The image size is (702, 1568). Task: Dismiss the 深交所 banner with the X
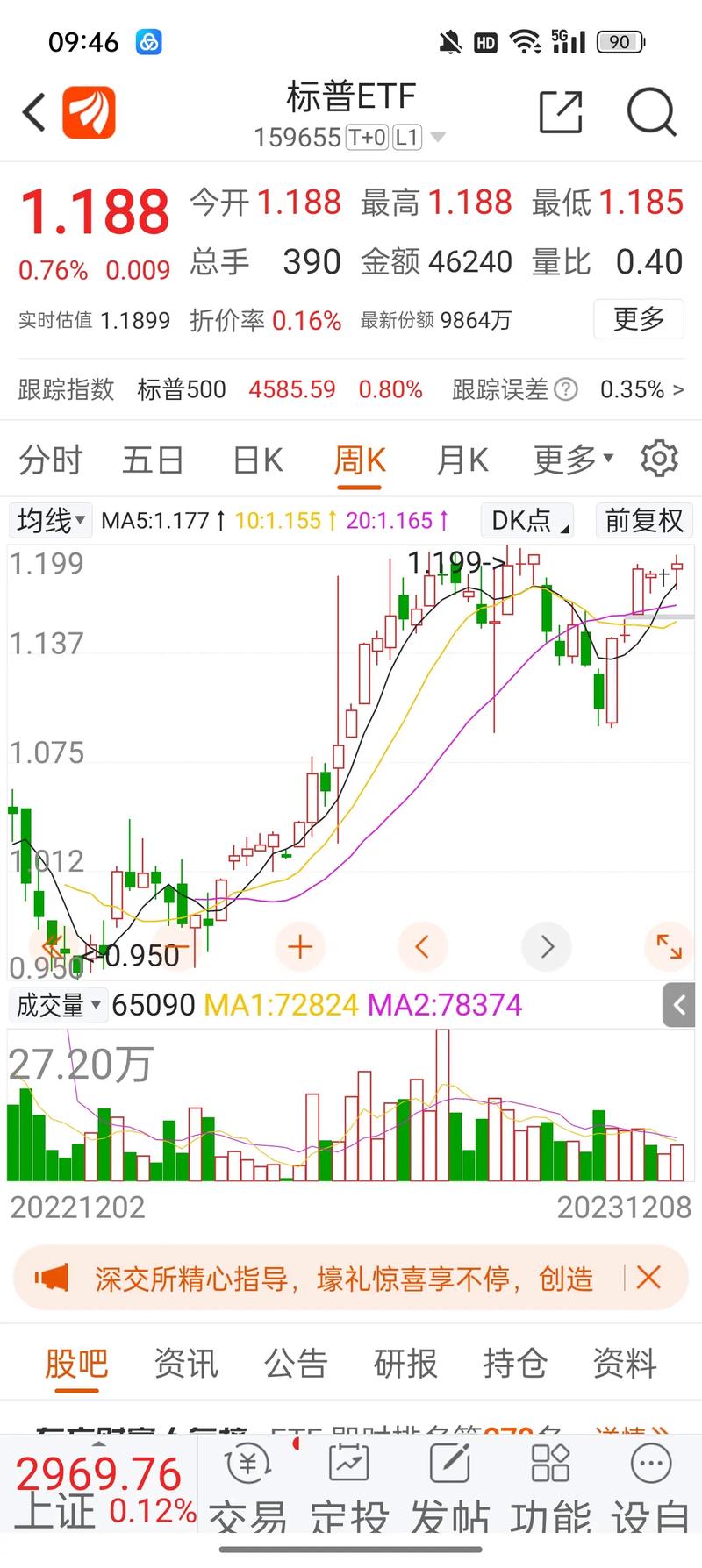pos(649,1278)
